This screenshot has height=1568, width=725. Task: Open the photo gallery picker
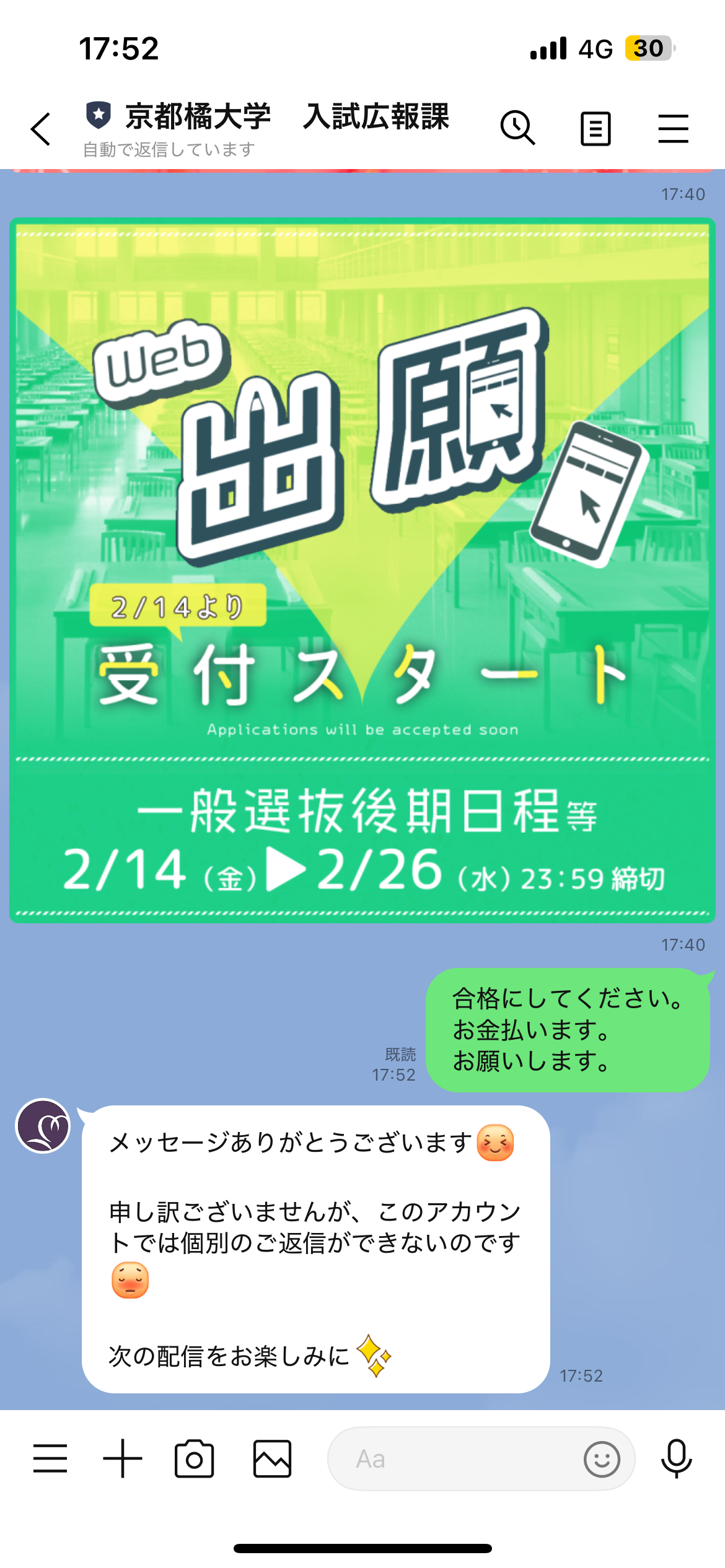click(x=272, y=1459)
